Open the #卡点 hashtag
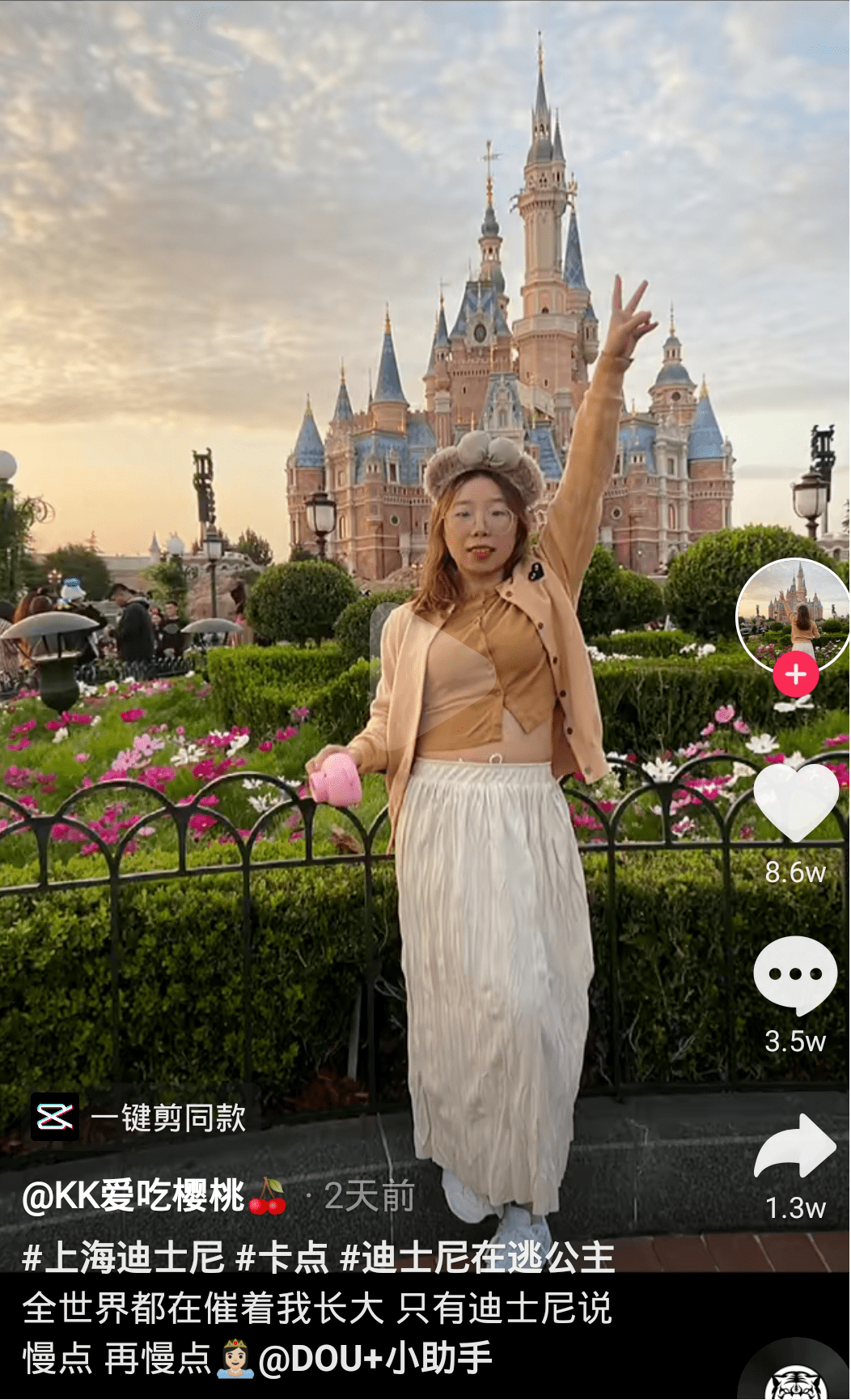Image resolution: width=851 pixels, height=1400 pixels. point(282,1258)
